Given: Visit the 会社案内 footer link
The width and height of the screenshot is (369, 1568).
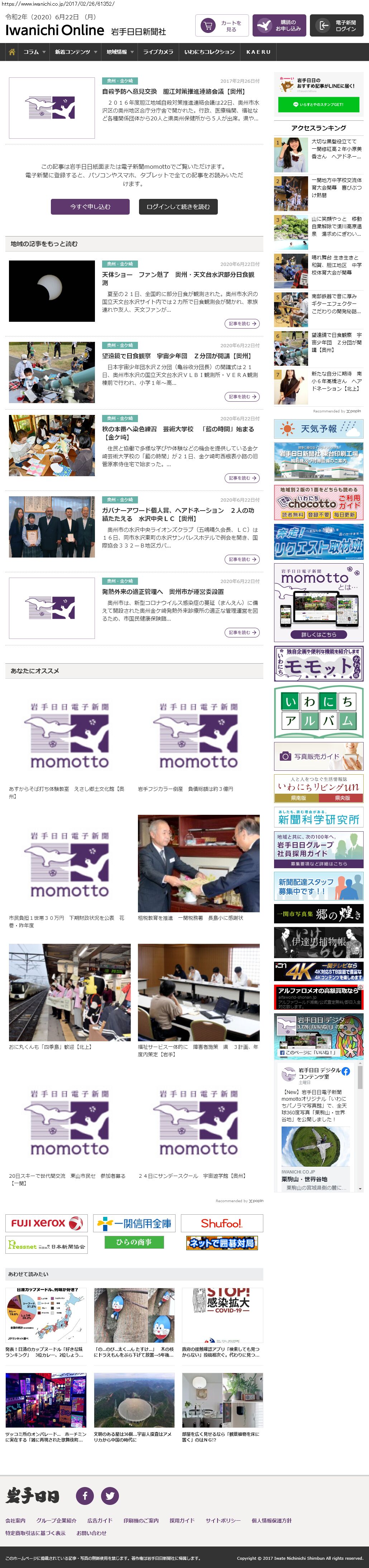Looking at the screenshot, I should coord(15,1520).
